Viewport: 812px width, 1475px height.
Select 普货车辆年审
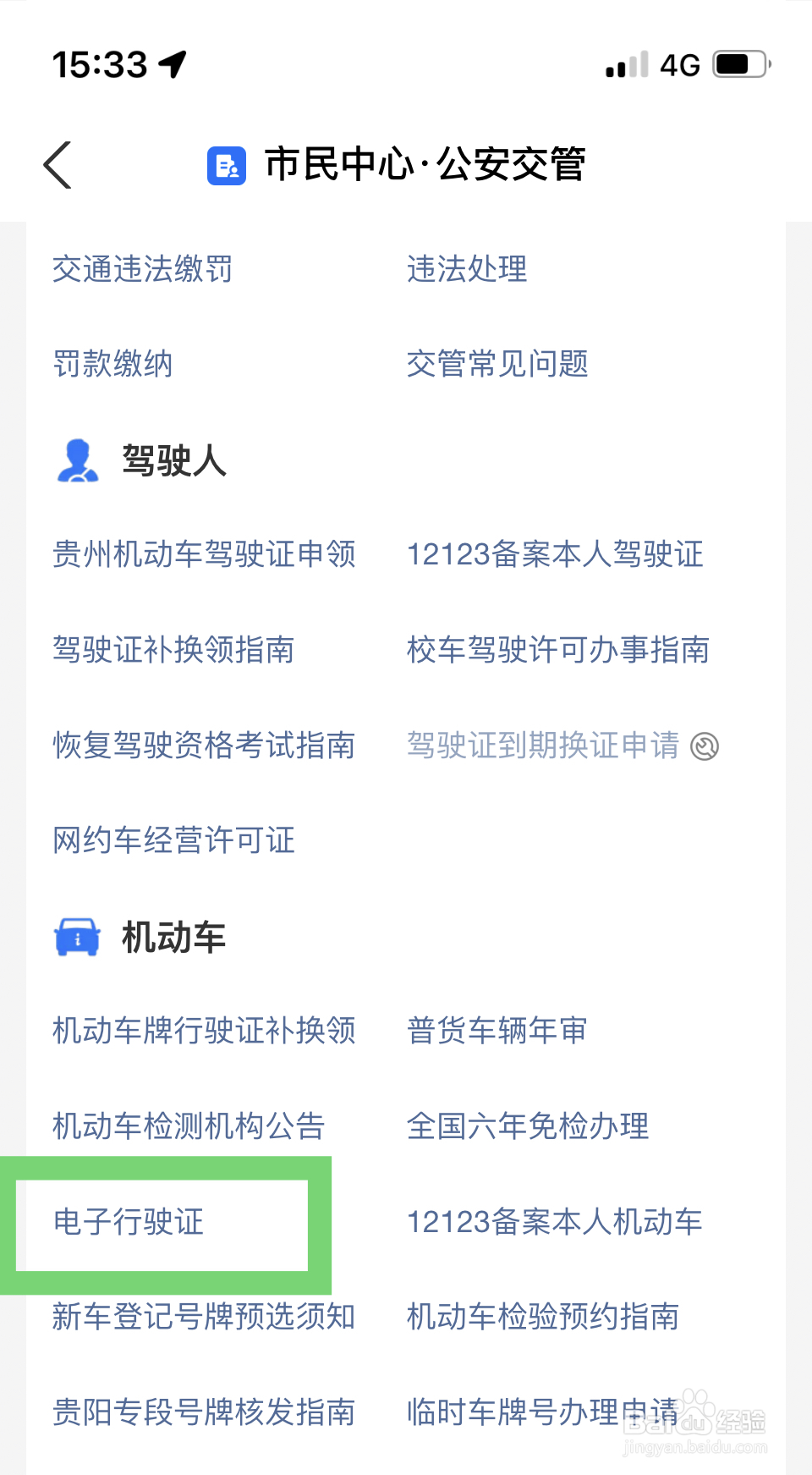coord(497,1031)
